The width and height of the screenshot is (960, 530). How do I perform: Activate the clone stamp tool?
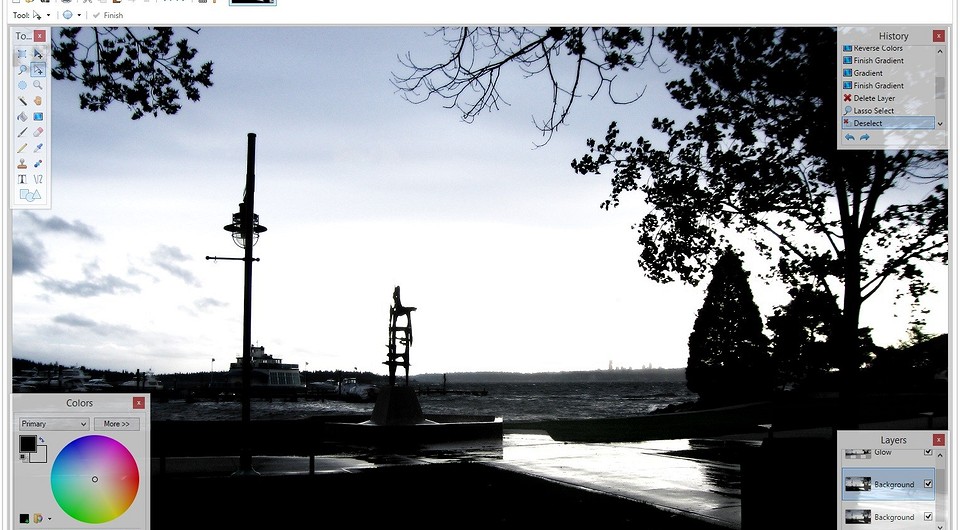point(22,163)
